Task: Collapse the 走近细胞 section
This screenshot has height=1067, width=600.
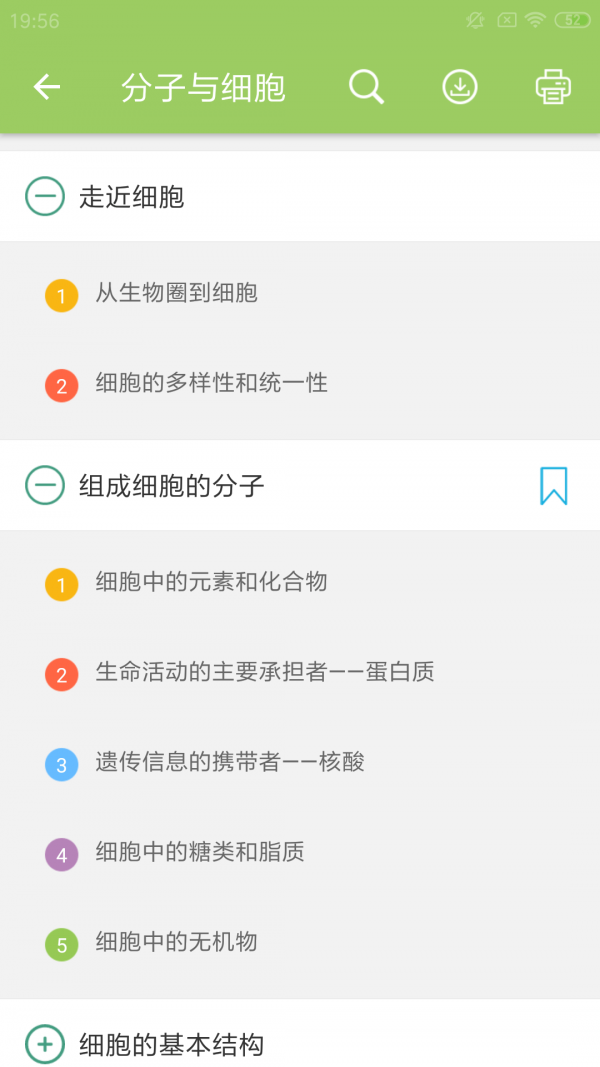Action: 45,196
